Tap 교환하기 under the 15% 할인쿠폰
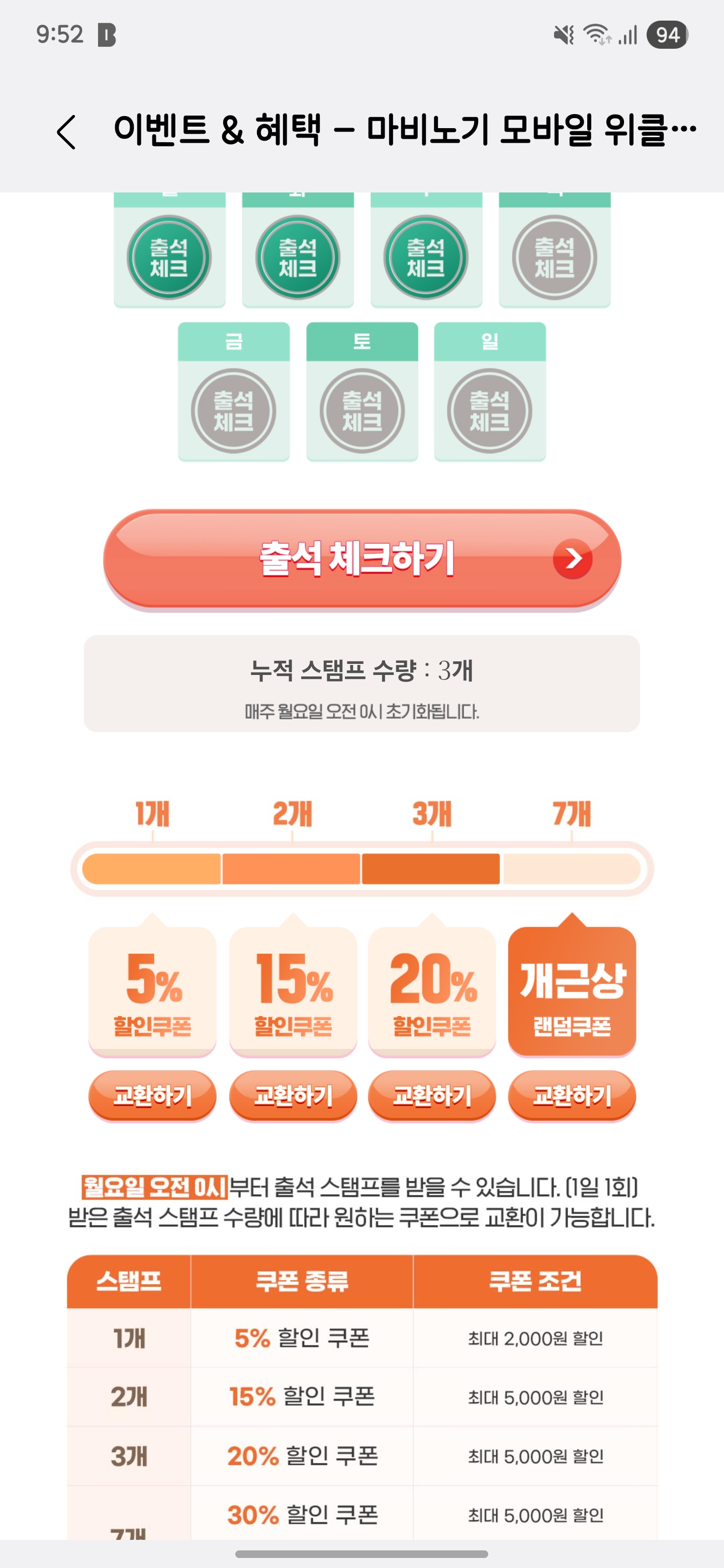 pyautogui.click(x=293, y=1095)
